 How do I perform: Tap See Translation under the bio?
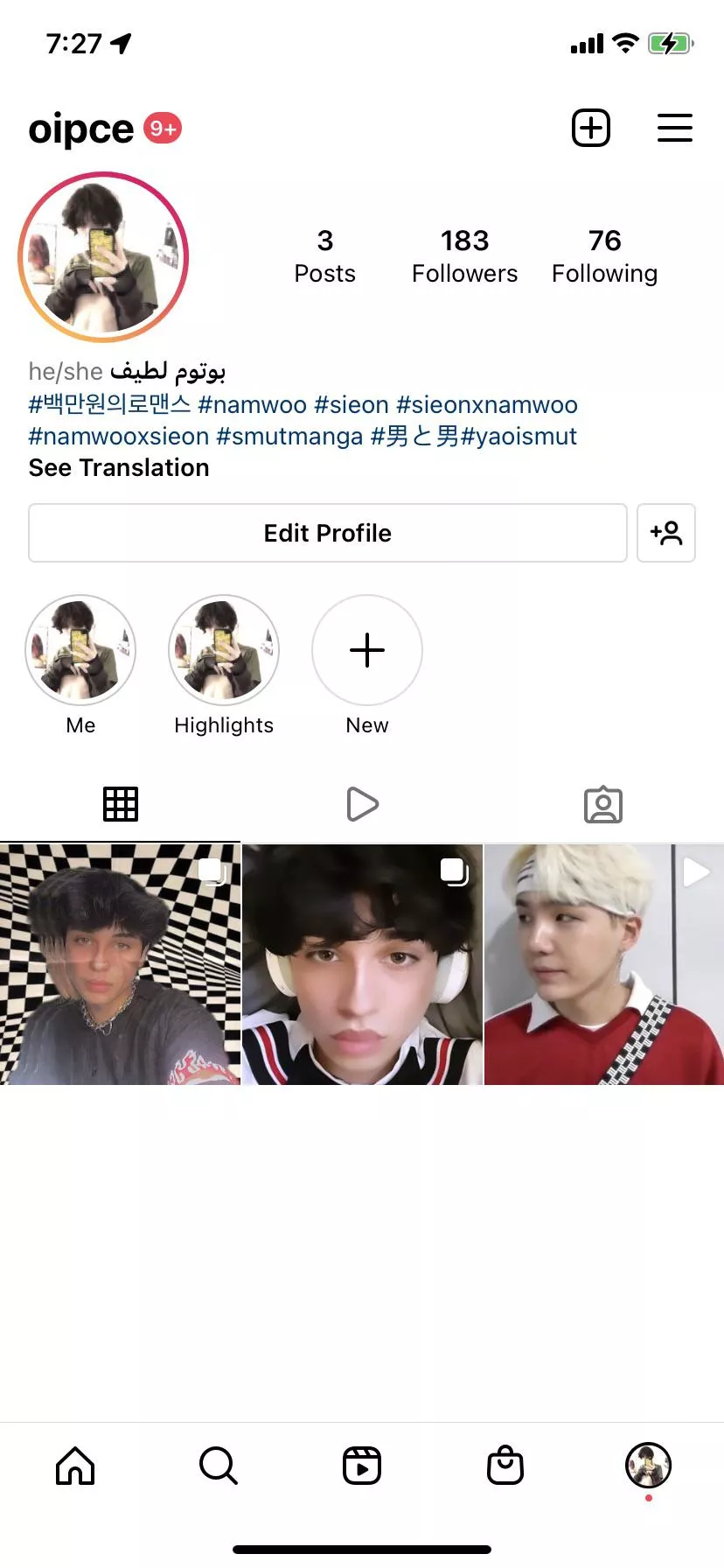coord(119,468)
